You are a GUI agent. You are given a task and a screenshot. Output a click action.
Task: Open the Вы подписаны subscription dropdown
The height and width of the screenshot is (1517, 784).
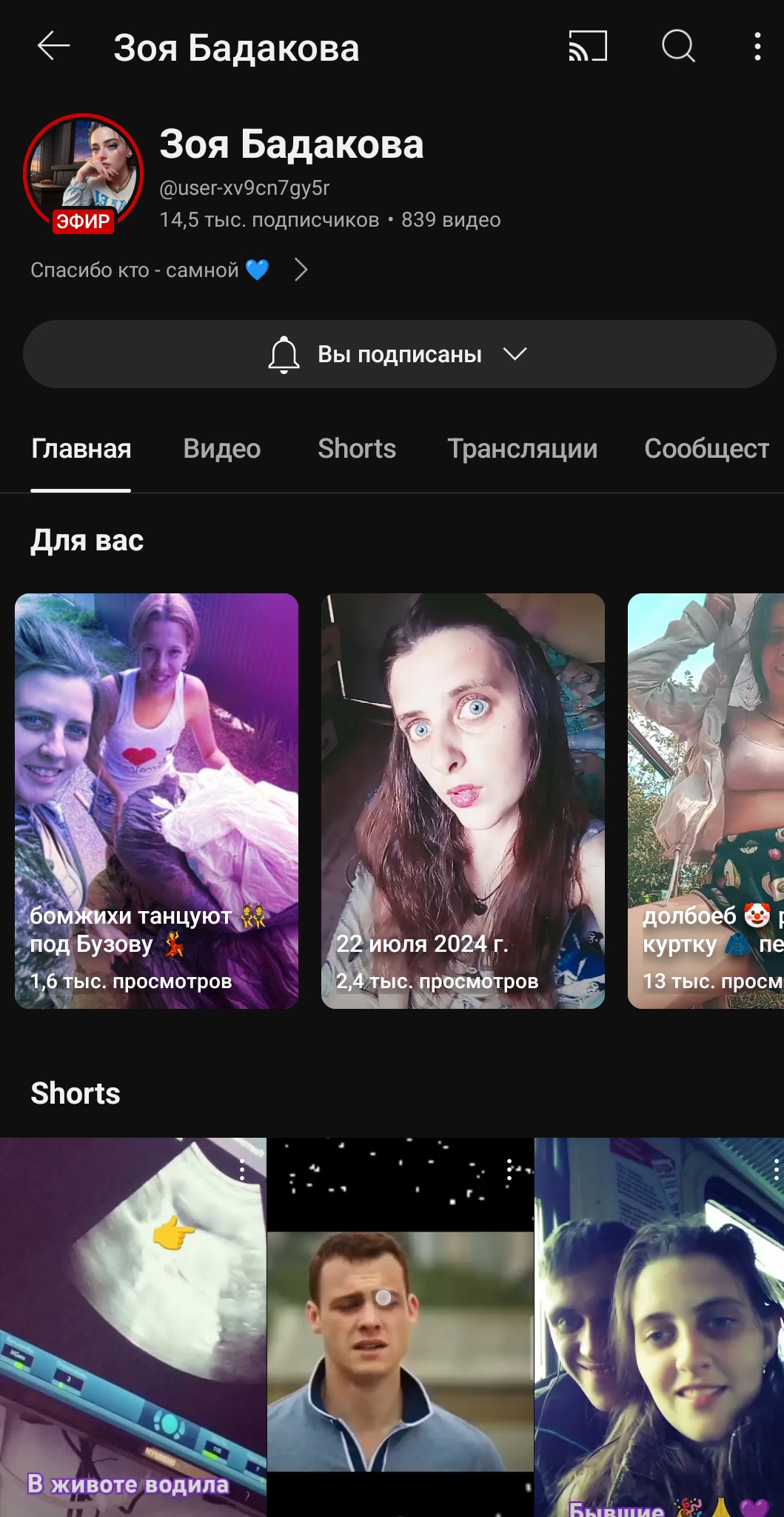coord(400,354)
